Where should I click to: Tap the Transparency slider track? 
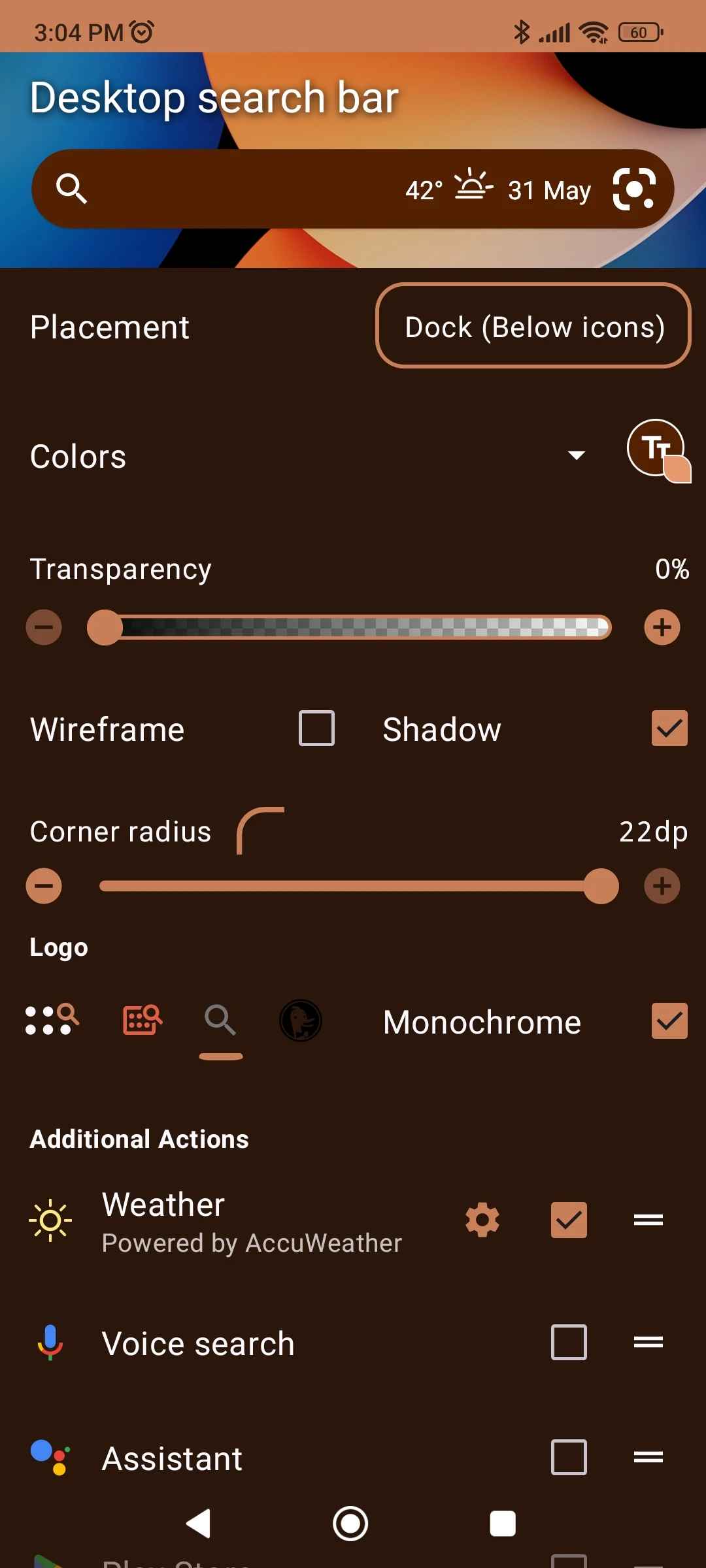[349, 627]
